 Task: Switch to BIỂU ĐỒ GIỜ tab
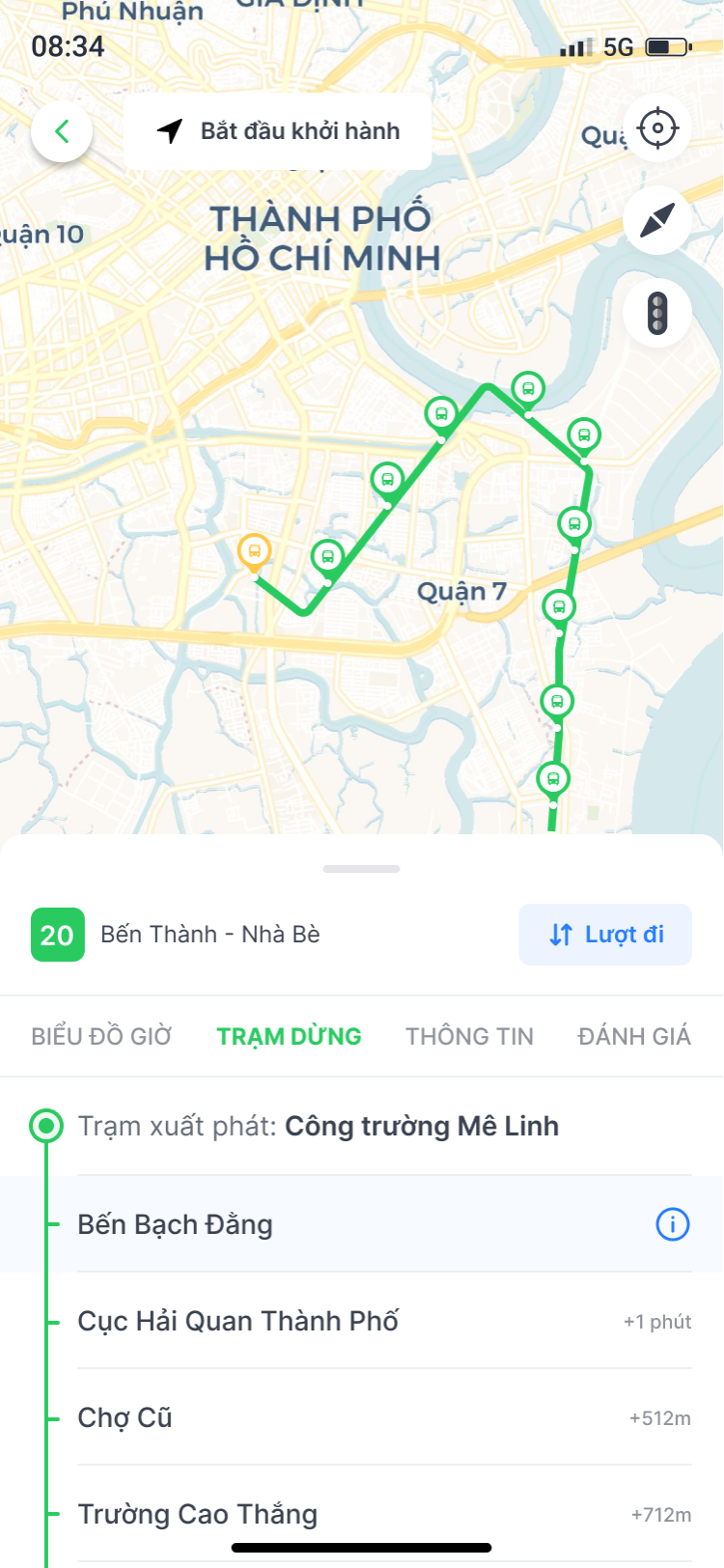tap(101, 1036)
